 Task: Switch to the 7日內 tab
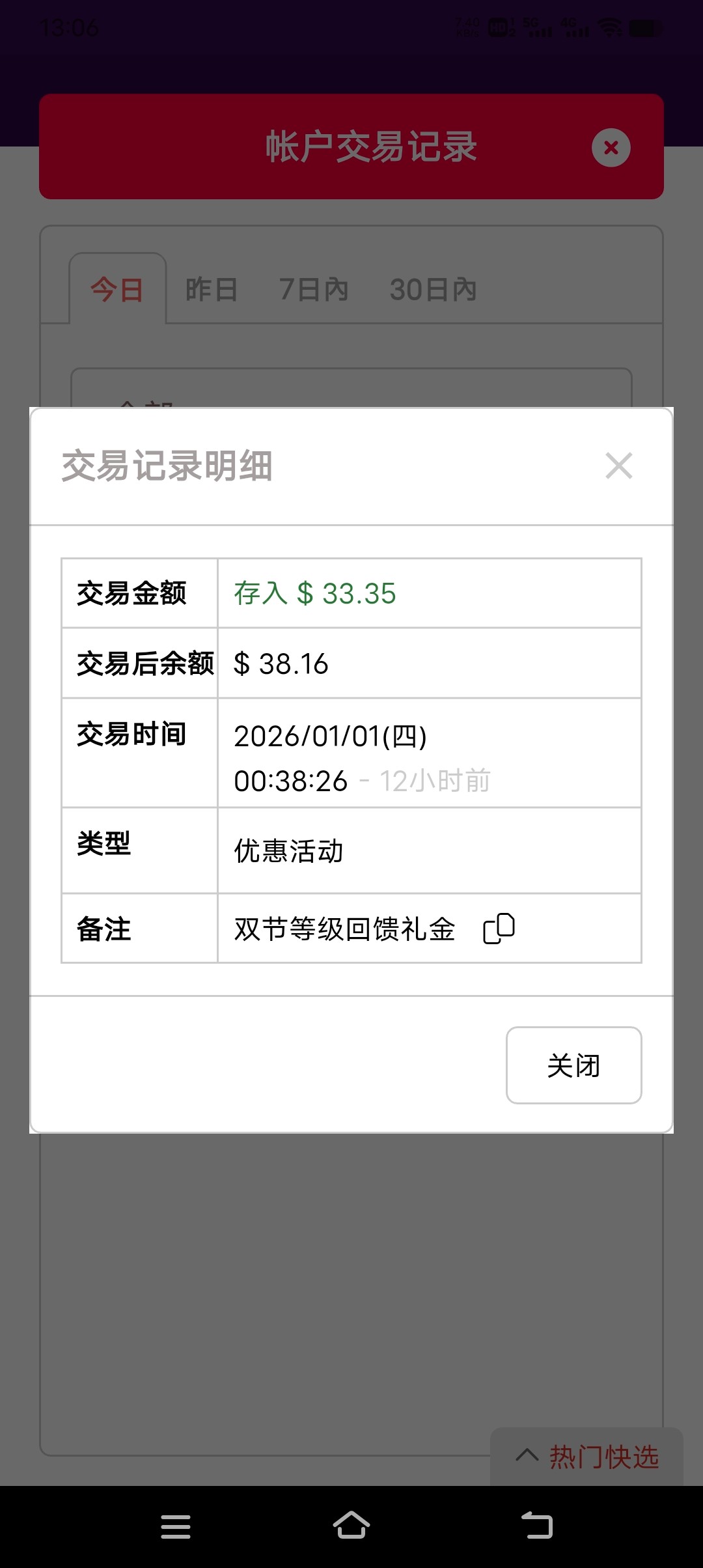click(314, 290)
